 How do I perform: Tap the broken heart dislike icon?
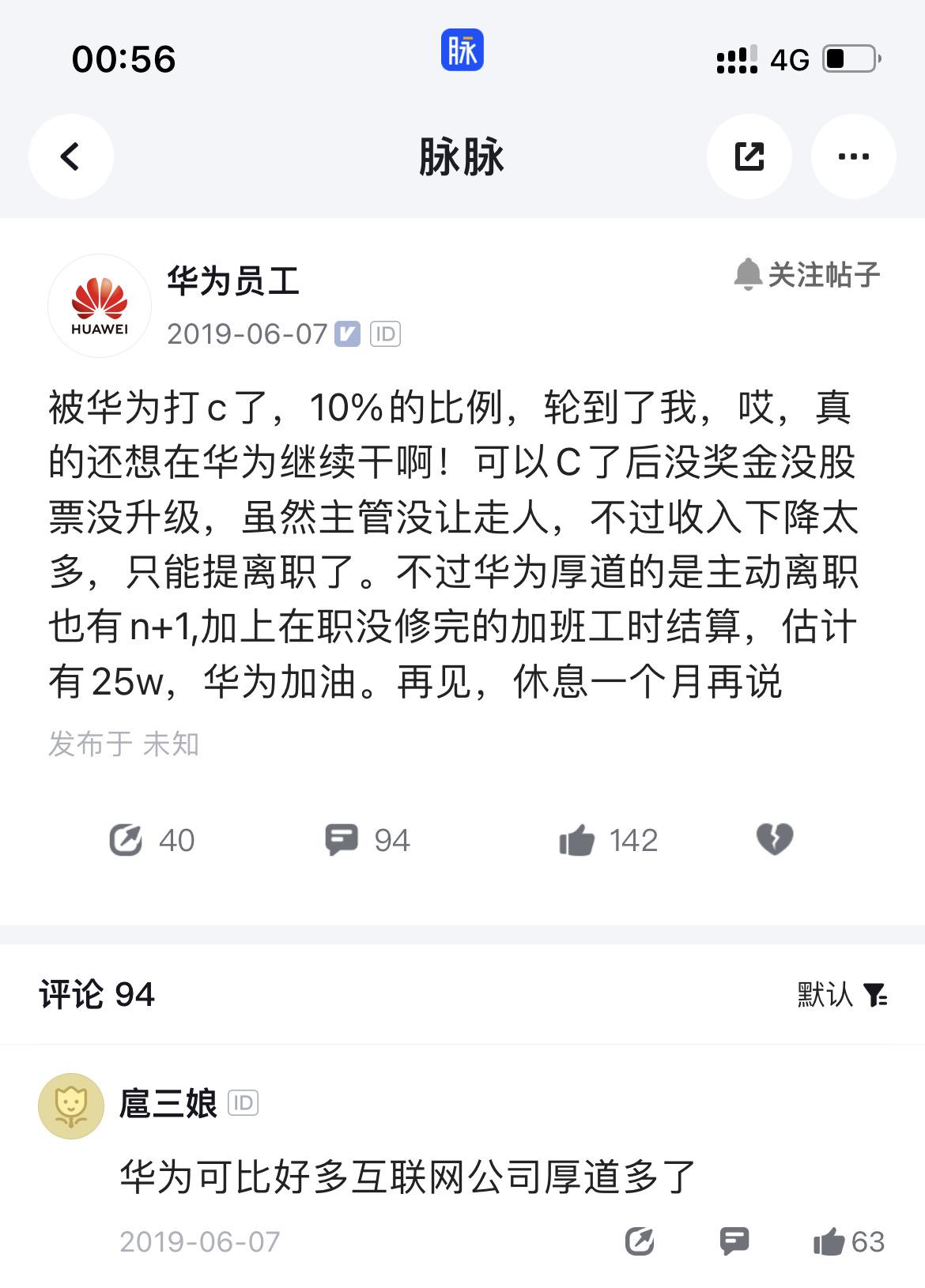tap(774, 839)
